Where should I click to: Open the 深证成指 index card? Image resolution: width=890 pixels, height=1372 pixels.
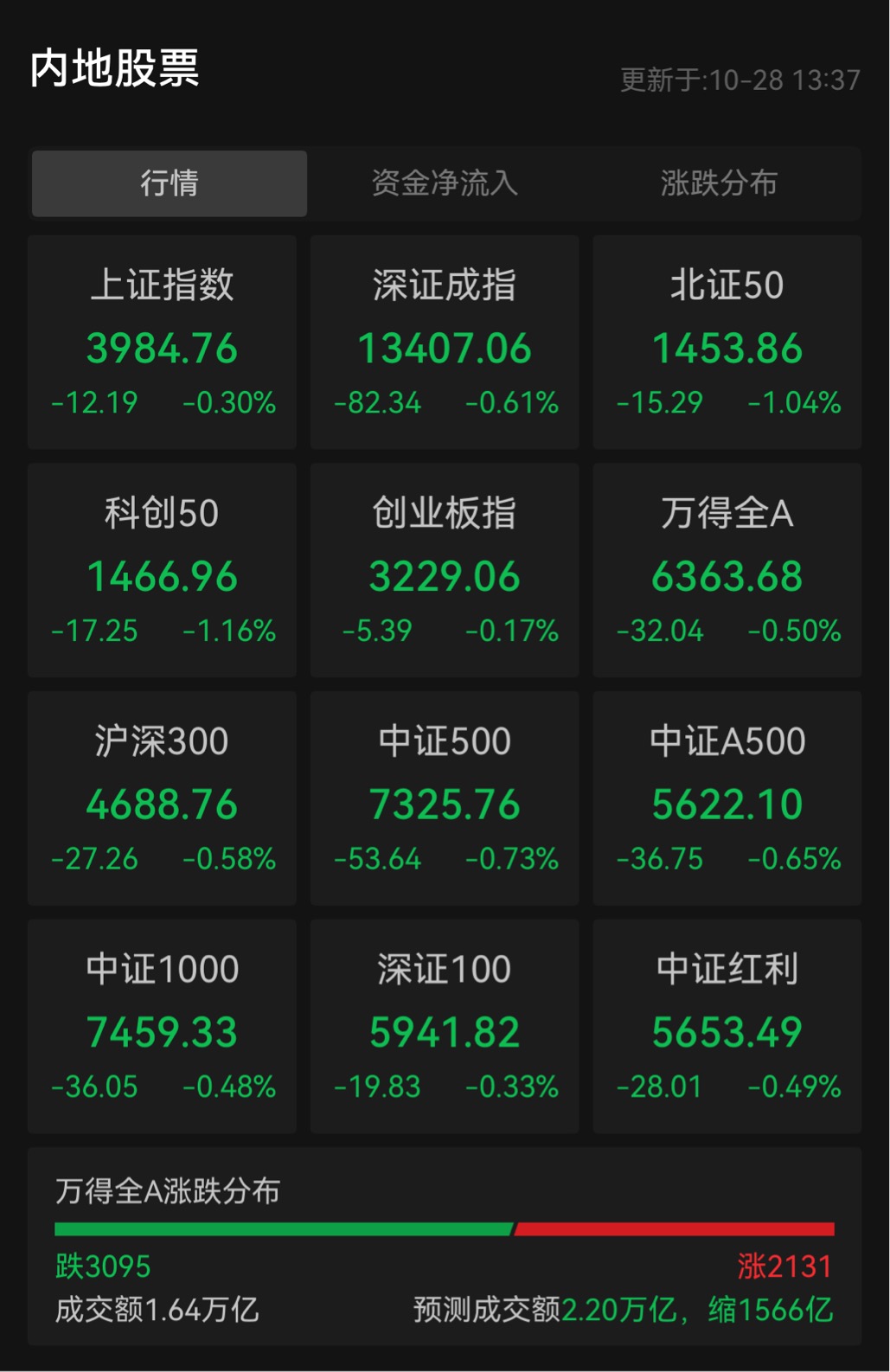pos(445,343)
